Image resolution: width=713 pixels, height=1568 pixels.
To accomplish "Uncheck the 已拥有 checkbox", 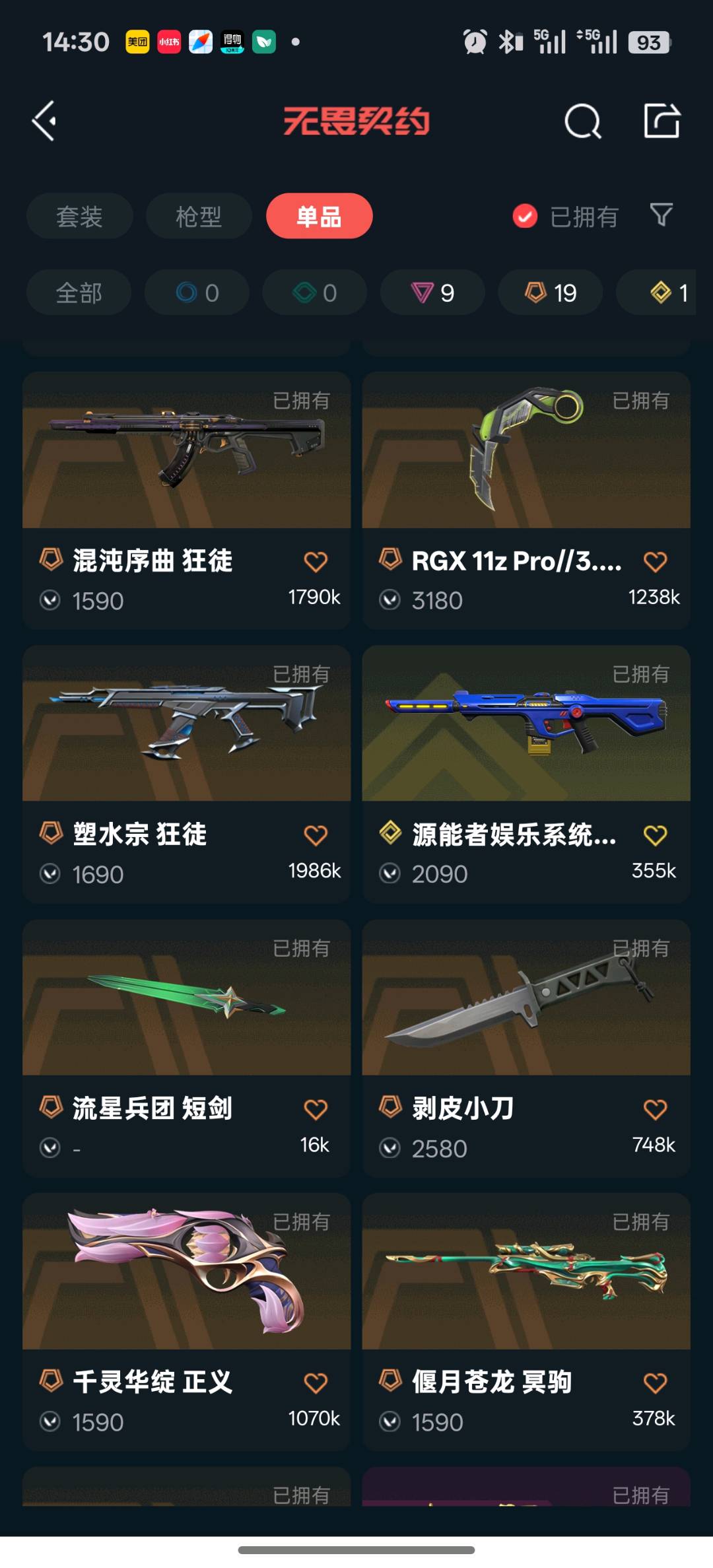I will coord(525,216).
